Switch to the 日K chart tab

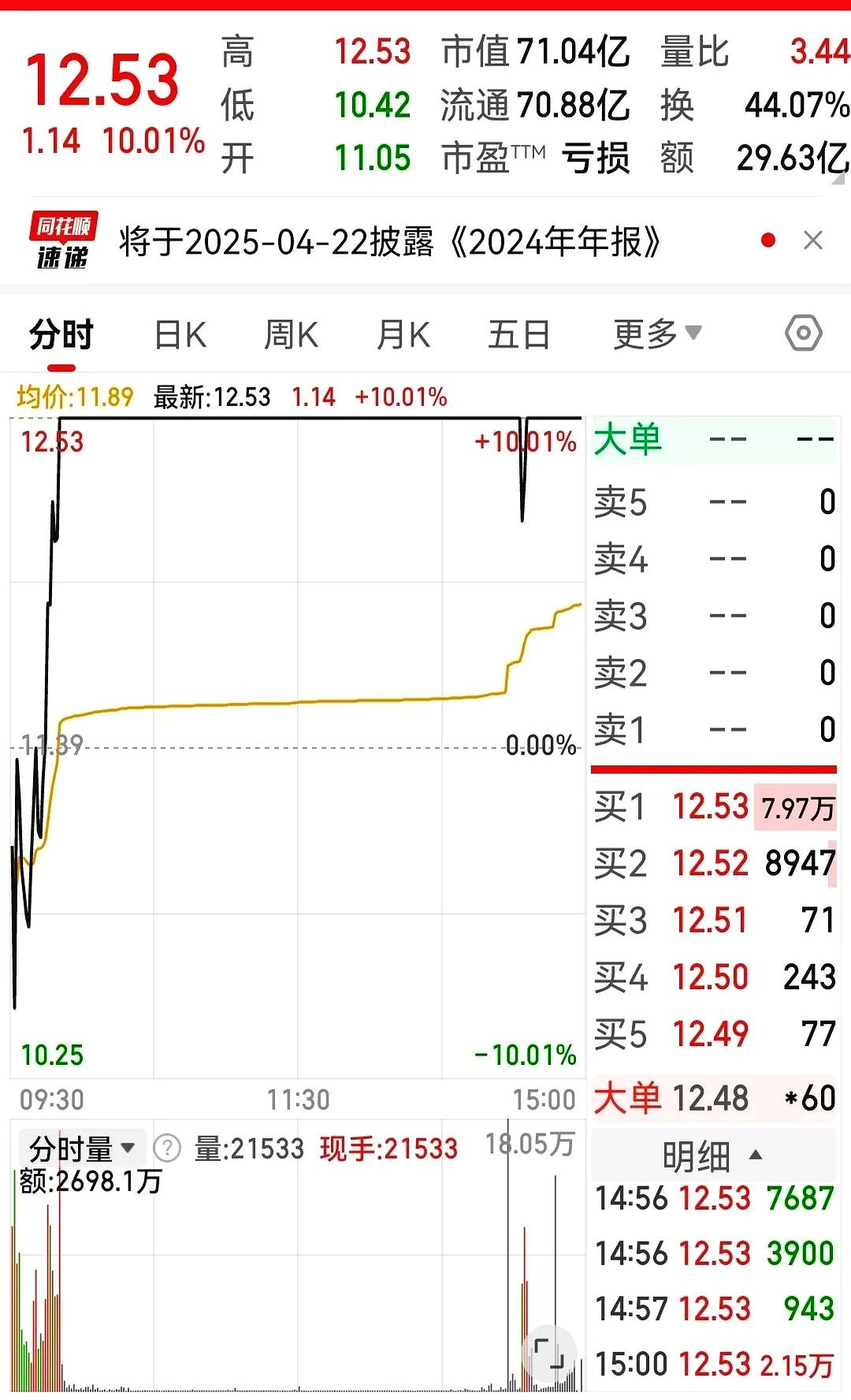[180, 335]
